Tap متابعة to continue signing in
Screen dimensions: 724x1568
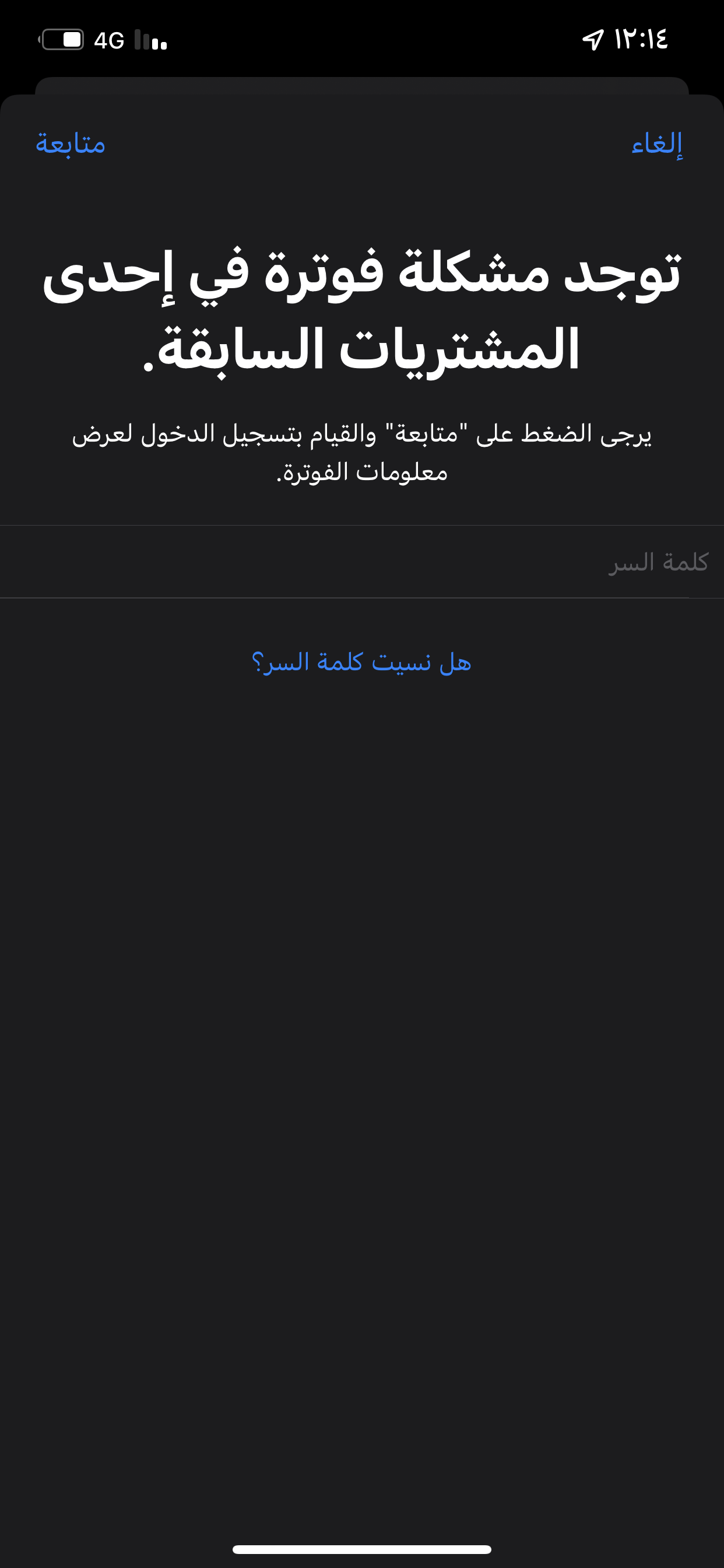(x=71, y=144)
